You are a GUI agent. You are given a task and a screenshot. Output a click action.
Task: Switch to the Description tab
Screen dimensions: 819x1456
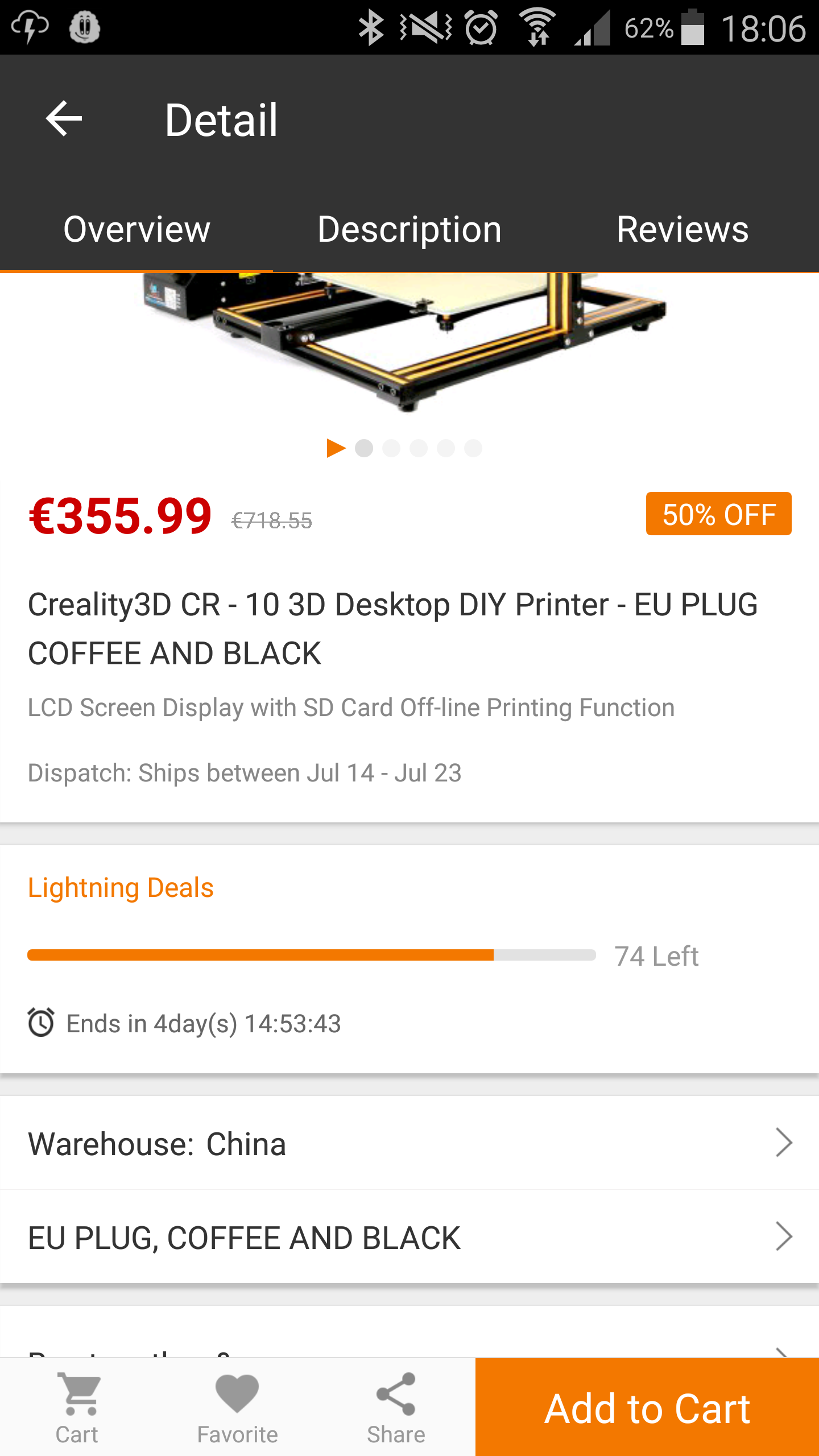409,229
